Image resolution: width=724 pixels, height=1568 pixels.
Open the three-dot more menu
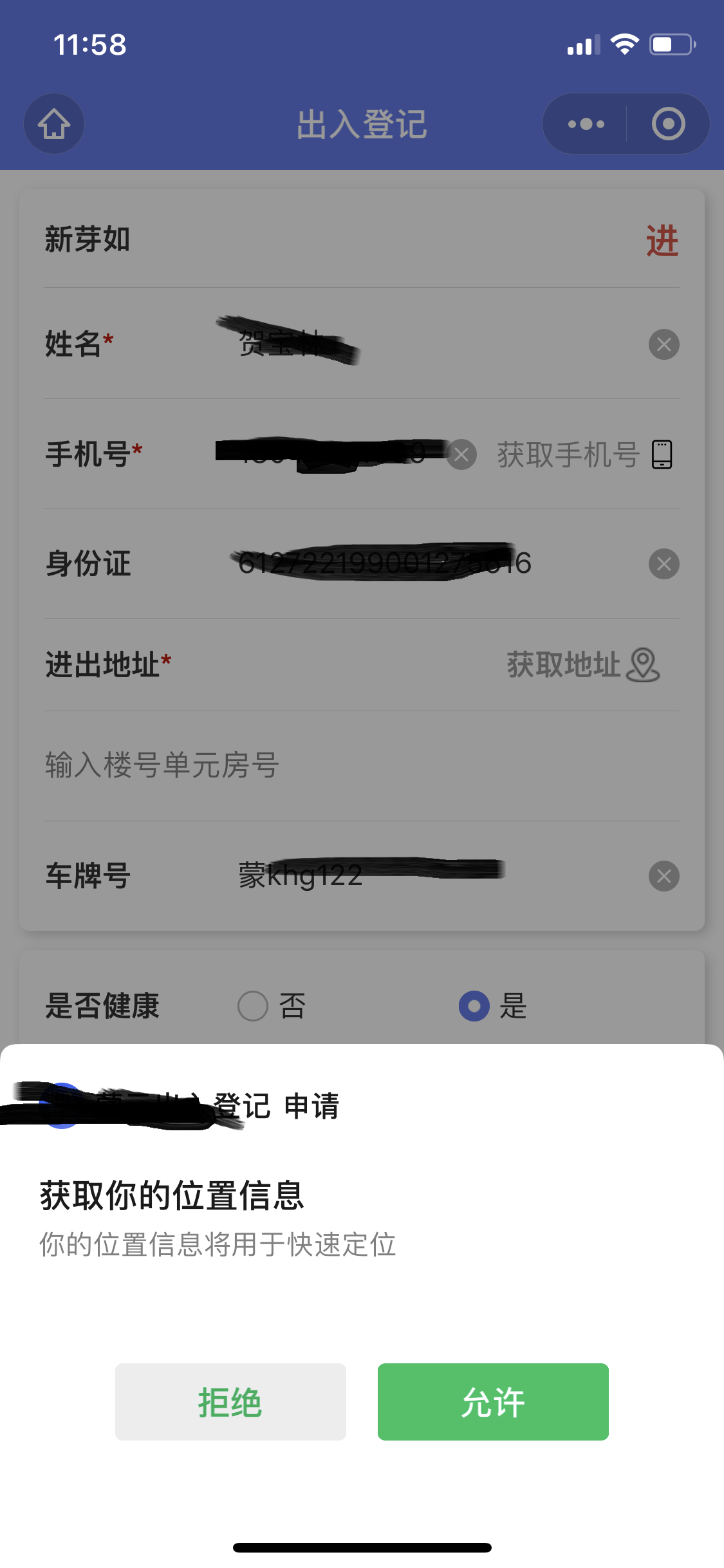(x=586, y=124)
